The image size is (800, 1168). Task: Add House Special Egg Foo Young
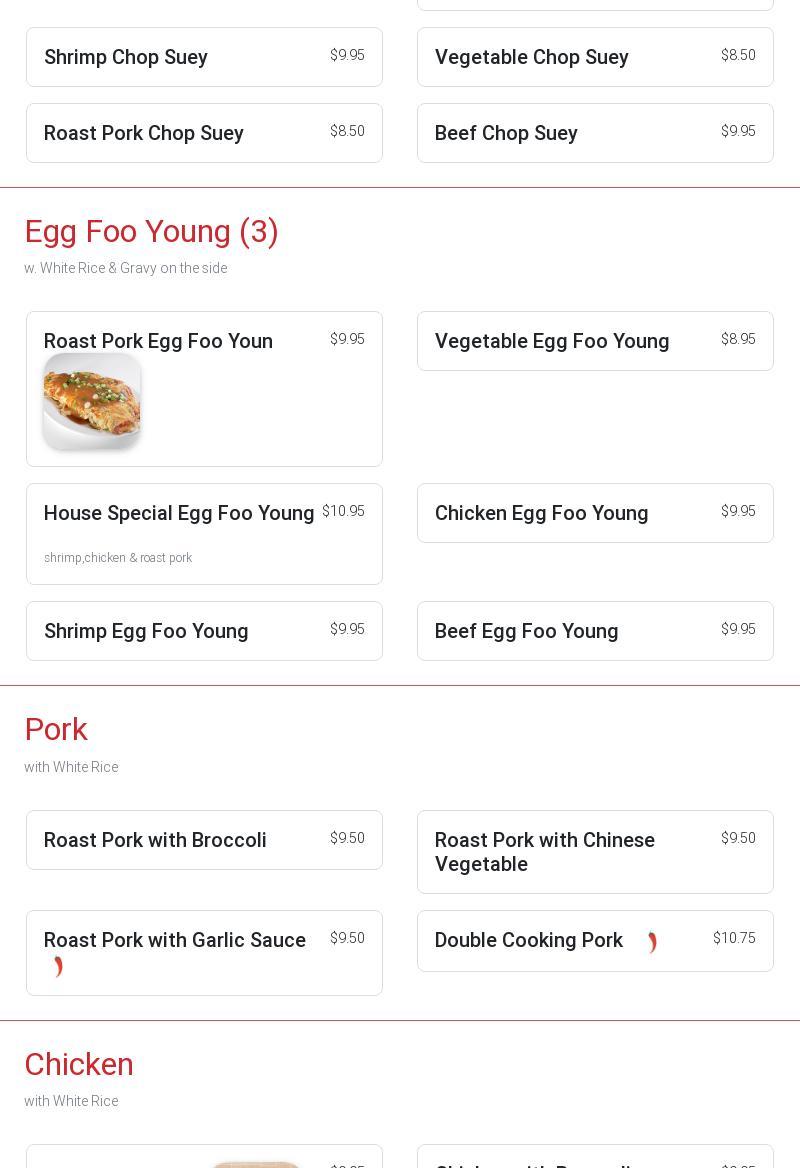coord(204,534)
